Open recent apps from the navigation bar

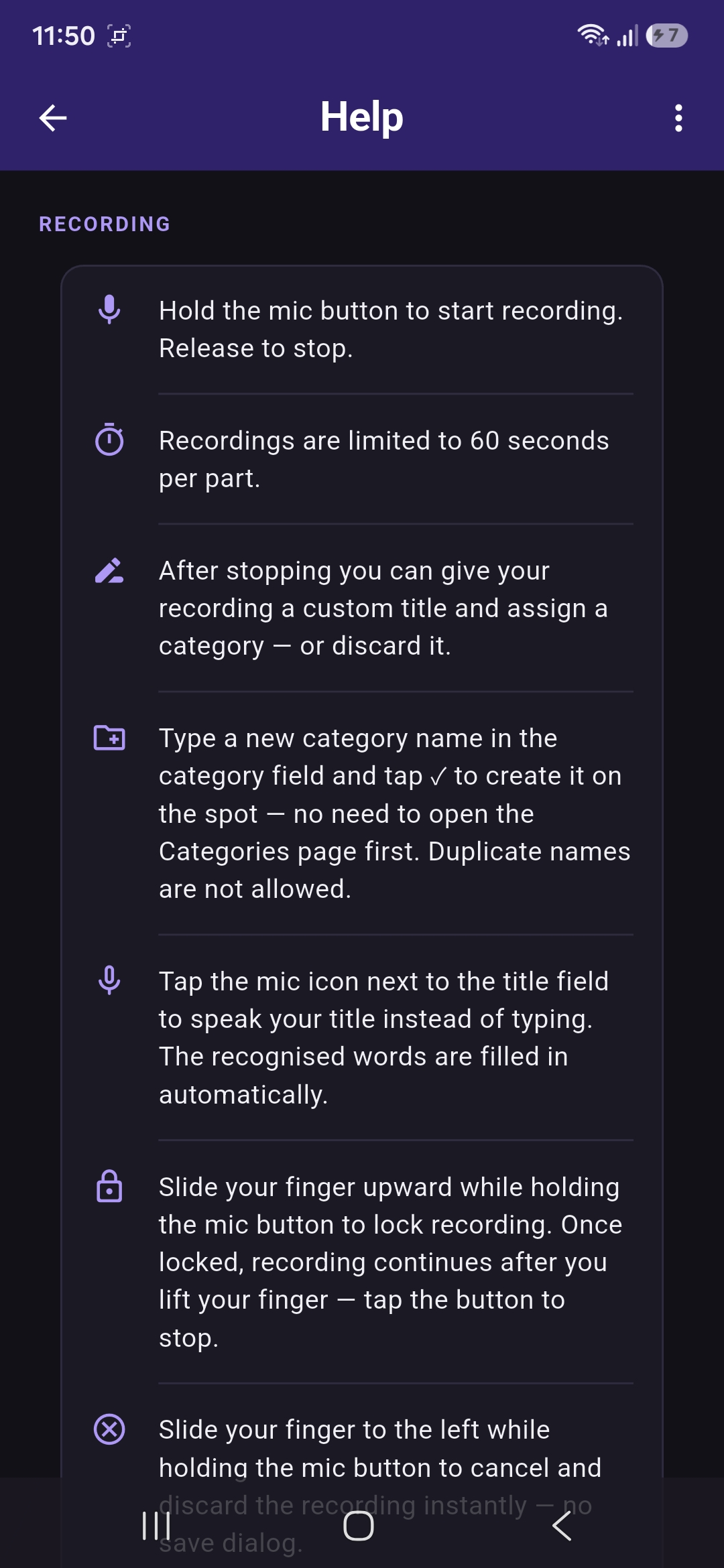(x=156, y=1526)
